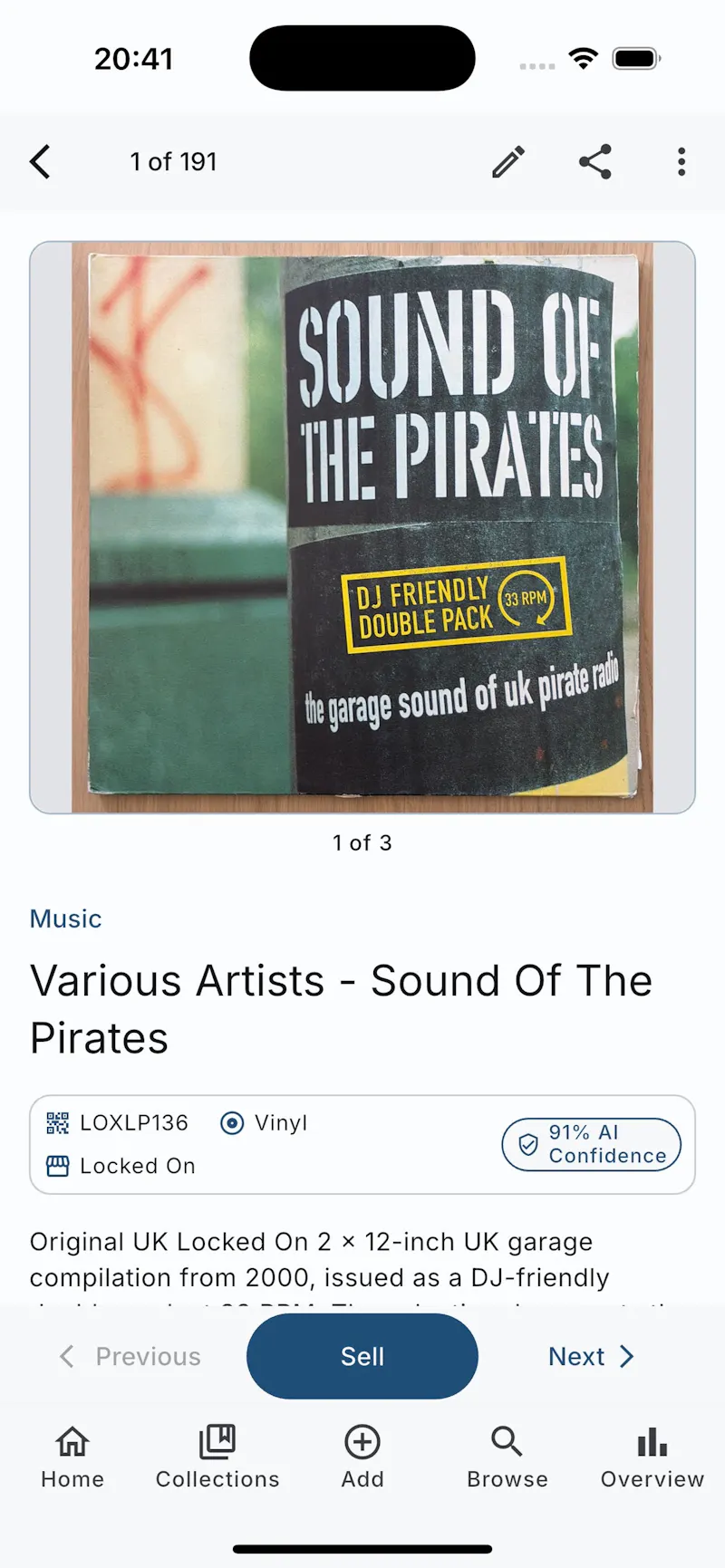Tap the Music category link
Screen dimensions: 725x1568
(65, 919)
